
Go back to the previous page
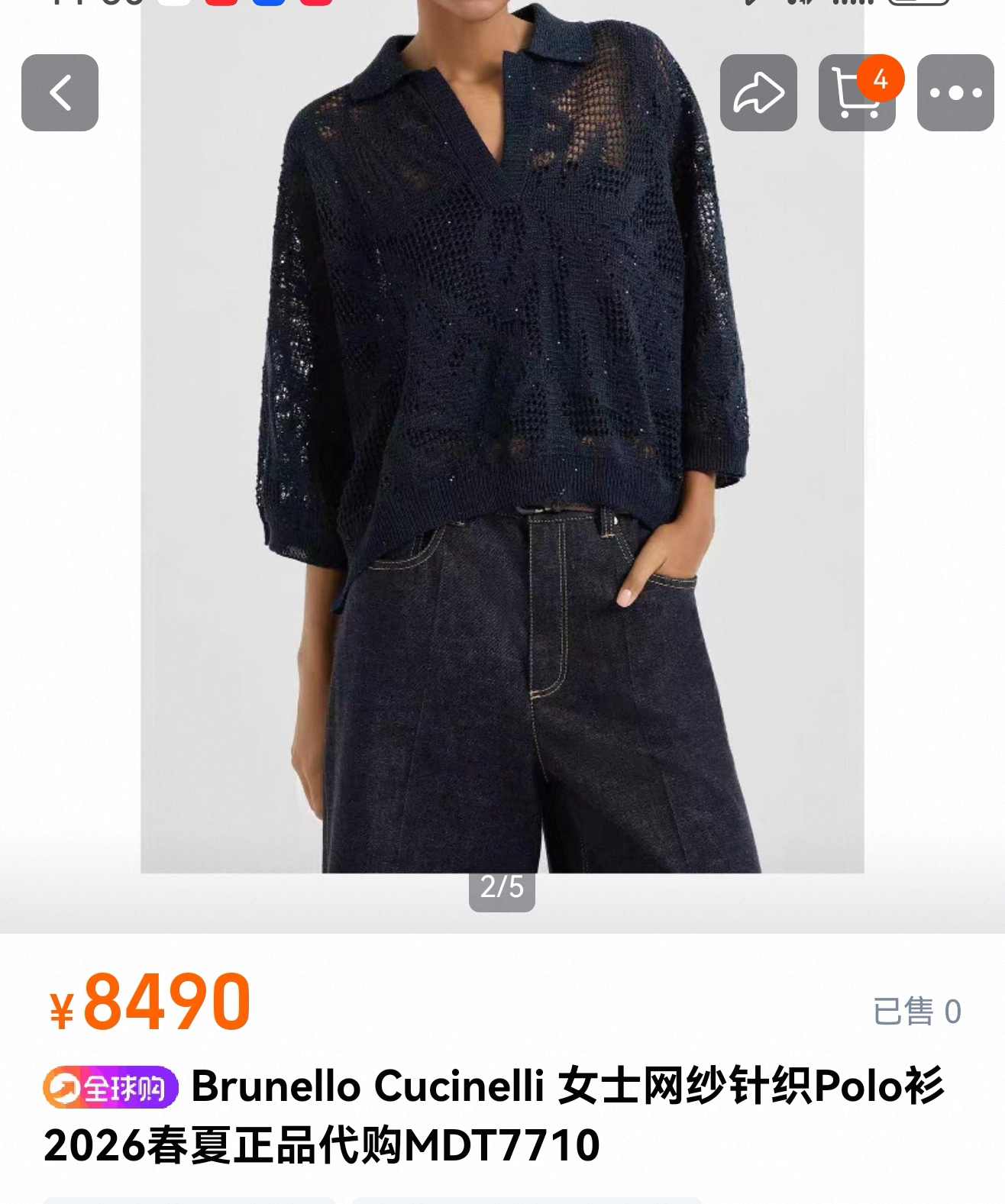(x=60, y=93)
